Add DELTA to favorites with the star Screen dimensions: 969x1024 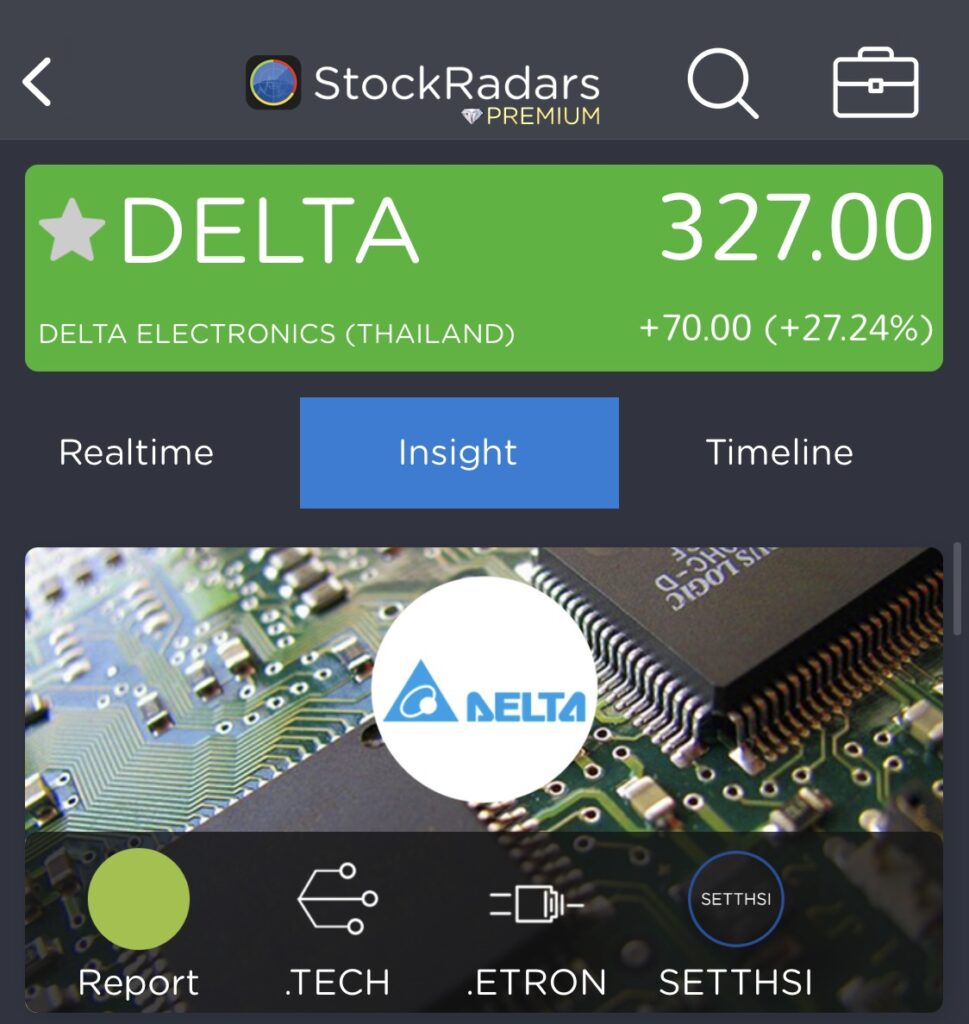[72, 231]
